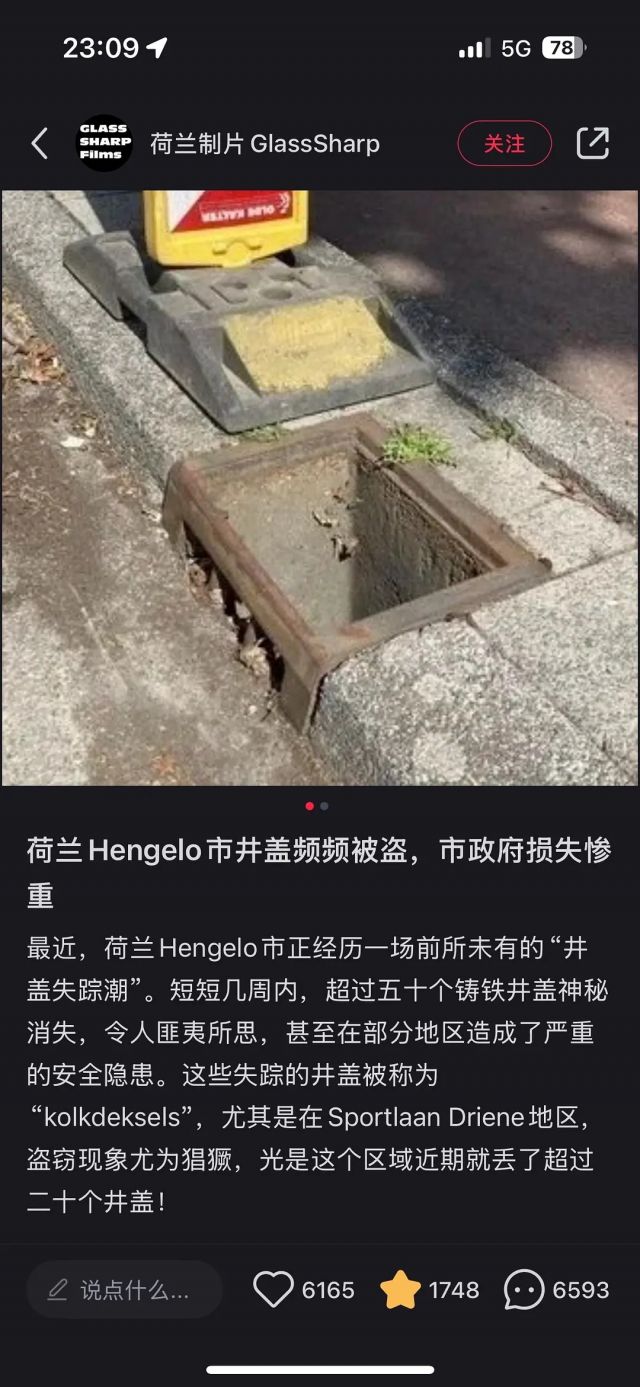
Task: Like the post with the heart icon
Action: click(273, 1290)
